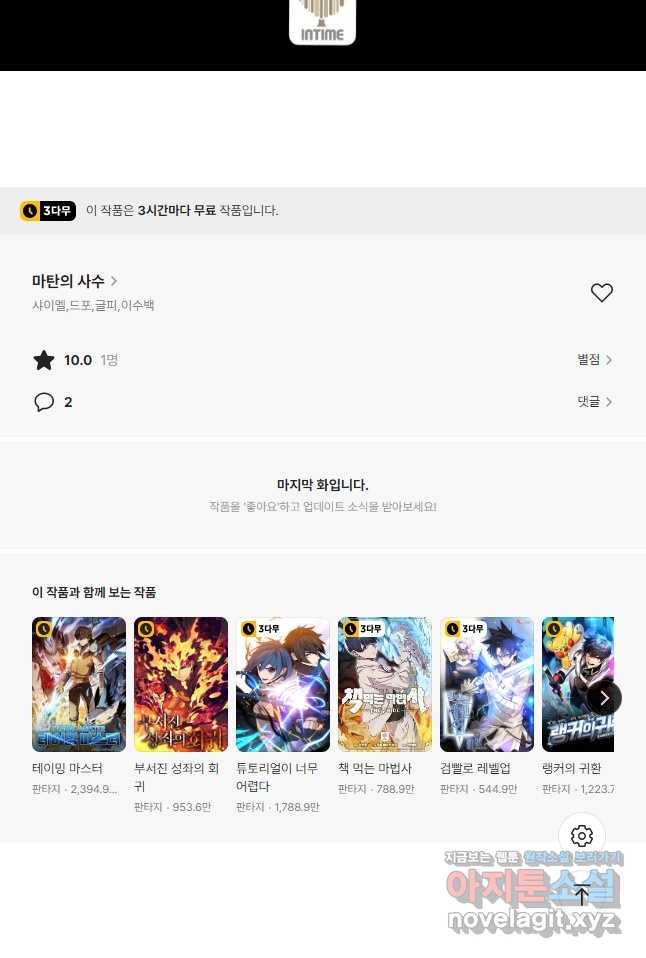Open the 검빨로 레벨업 webtoon
Screen dimensions: 646x958
487,685
